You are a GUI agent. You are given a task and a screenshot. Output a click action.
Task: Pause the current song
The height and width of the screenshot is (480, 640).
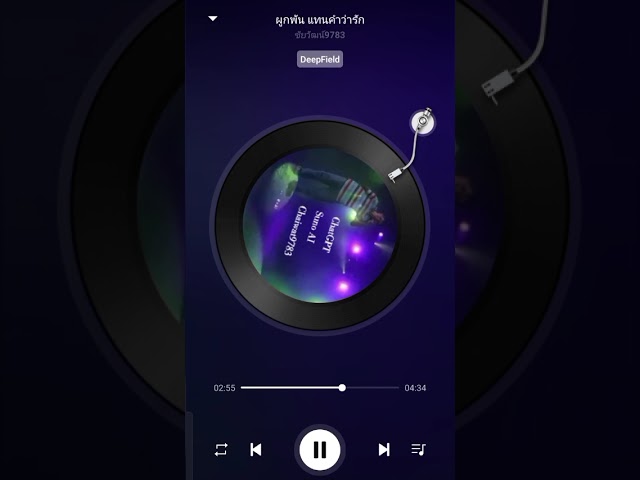tap(320, 450)
